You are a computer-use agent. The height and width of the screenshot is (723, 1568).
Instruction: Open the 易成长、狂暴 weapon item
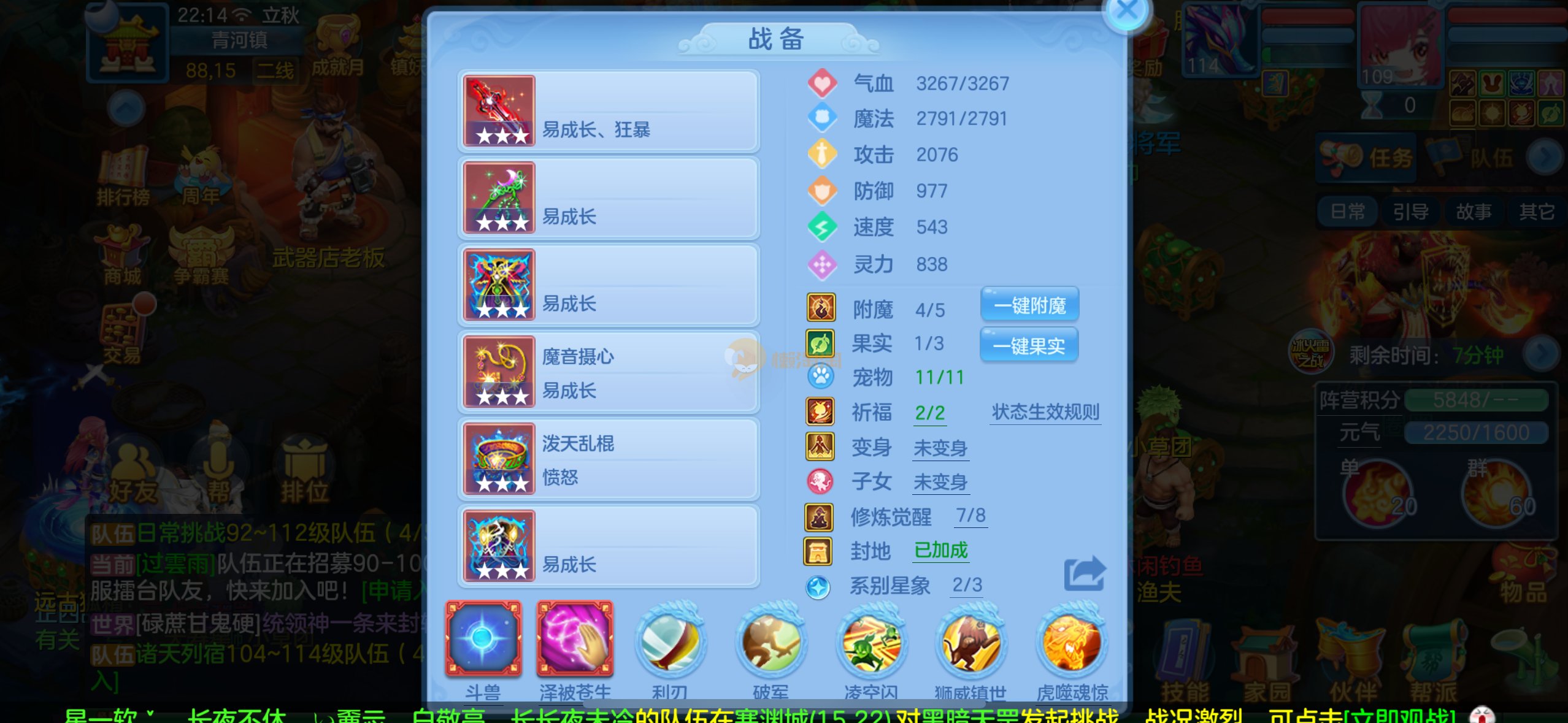click(609, 111)
